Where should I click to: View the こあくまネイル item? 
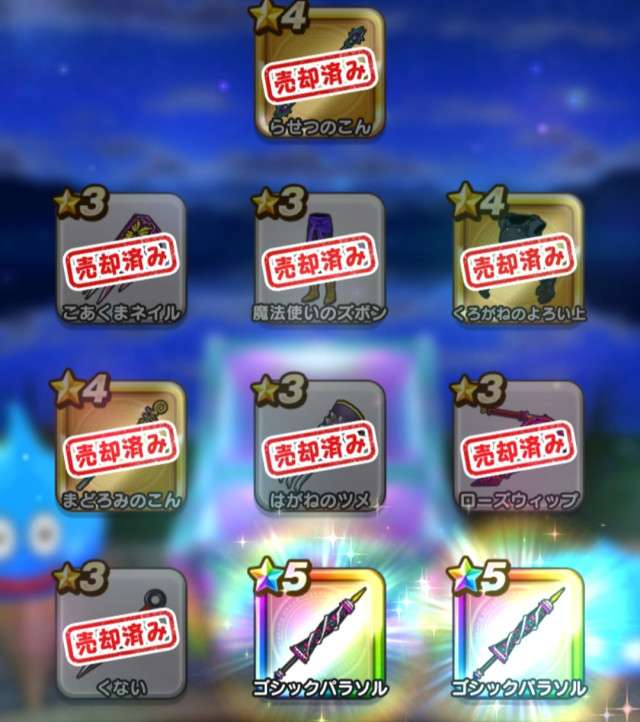(x=121, y=260)
